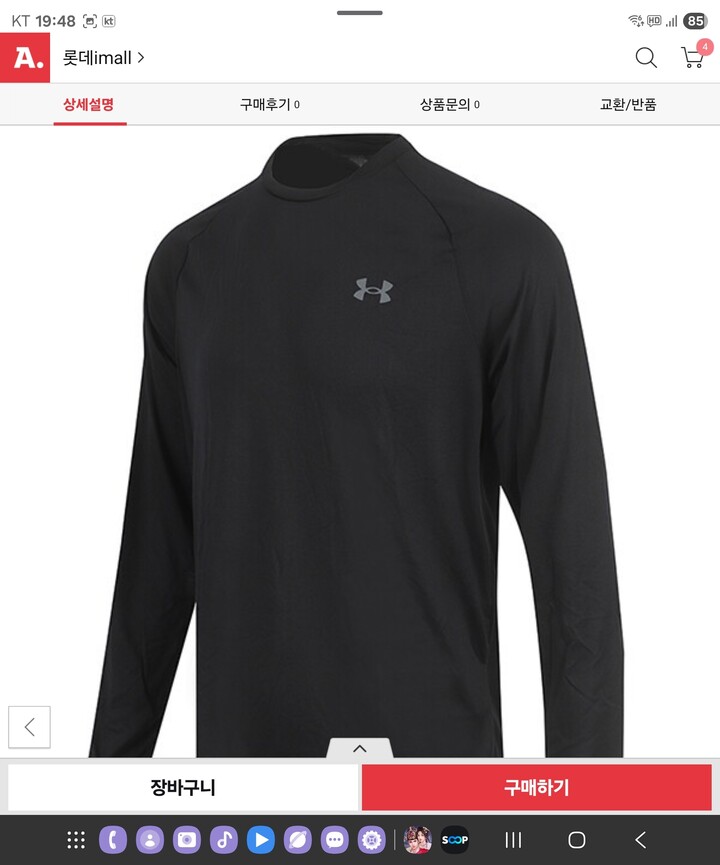Expand the purchase options panel
The height and width of the screenshot is (865, 720).
pyautogui.click(x=360, y=748)
